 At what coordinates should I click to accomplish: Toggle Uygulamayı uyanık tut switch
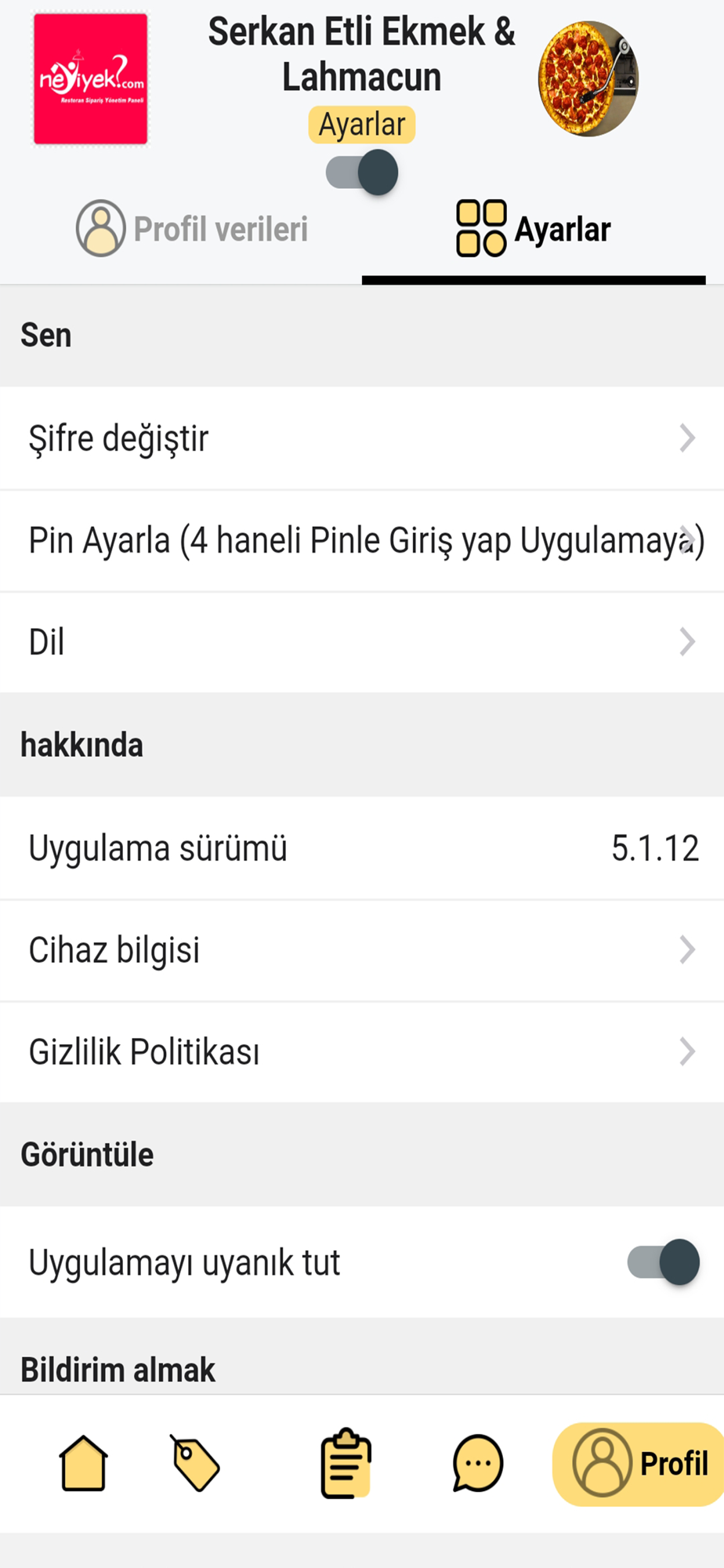point(663,1262)
